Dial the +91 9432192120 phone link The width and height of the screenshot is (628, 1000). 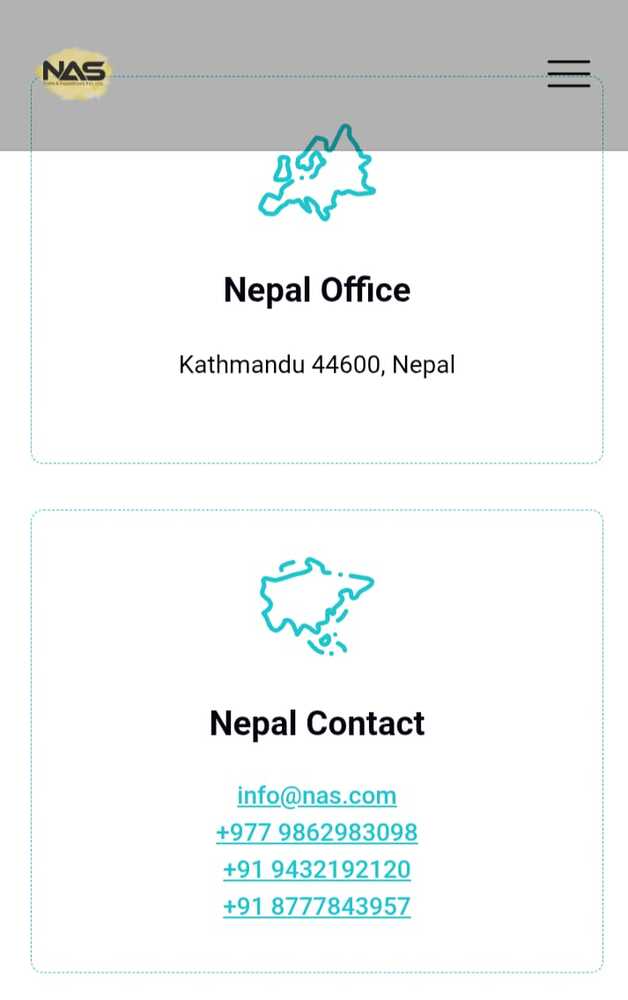pos(316,870)
